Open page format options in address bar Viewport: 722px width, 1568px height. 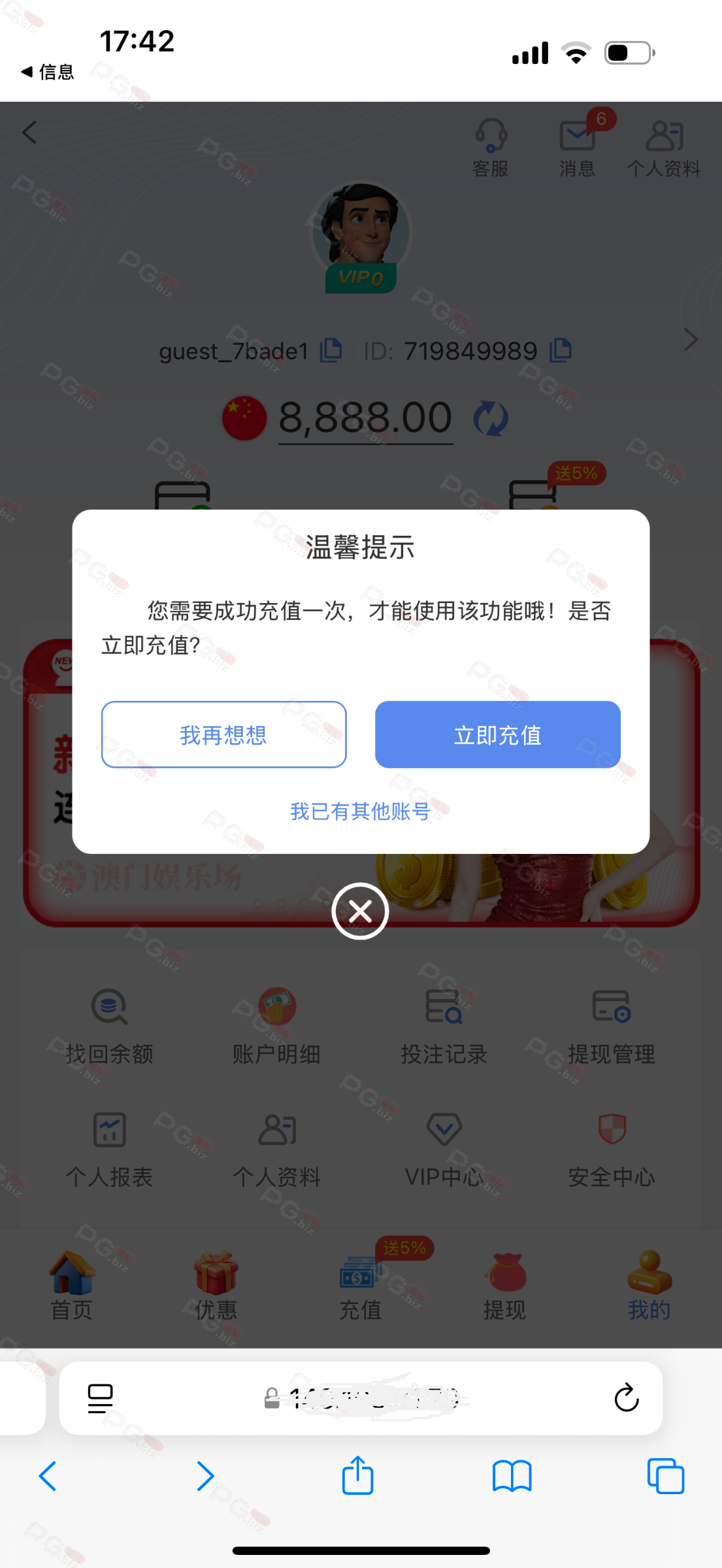click(x=100, y=1398)
